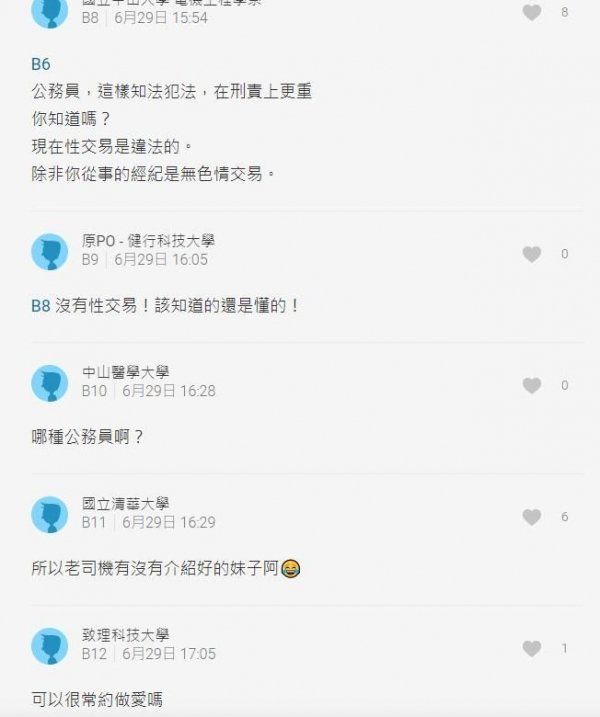Like the B9 comment from 原PO
This screenshot has width=600, height=717.
click(x=532, y=254)
